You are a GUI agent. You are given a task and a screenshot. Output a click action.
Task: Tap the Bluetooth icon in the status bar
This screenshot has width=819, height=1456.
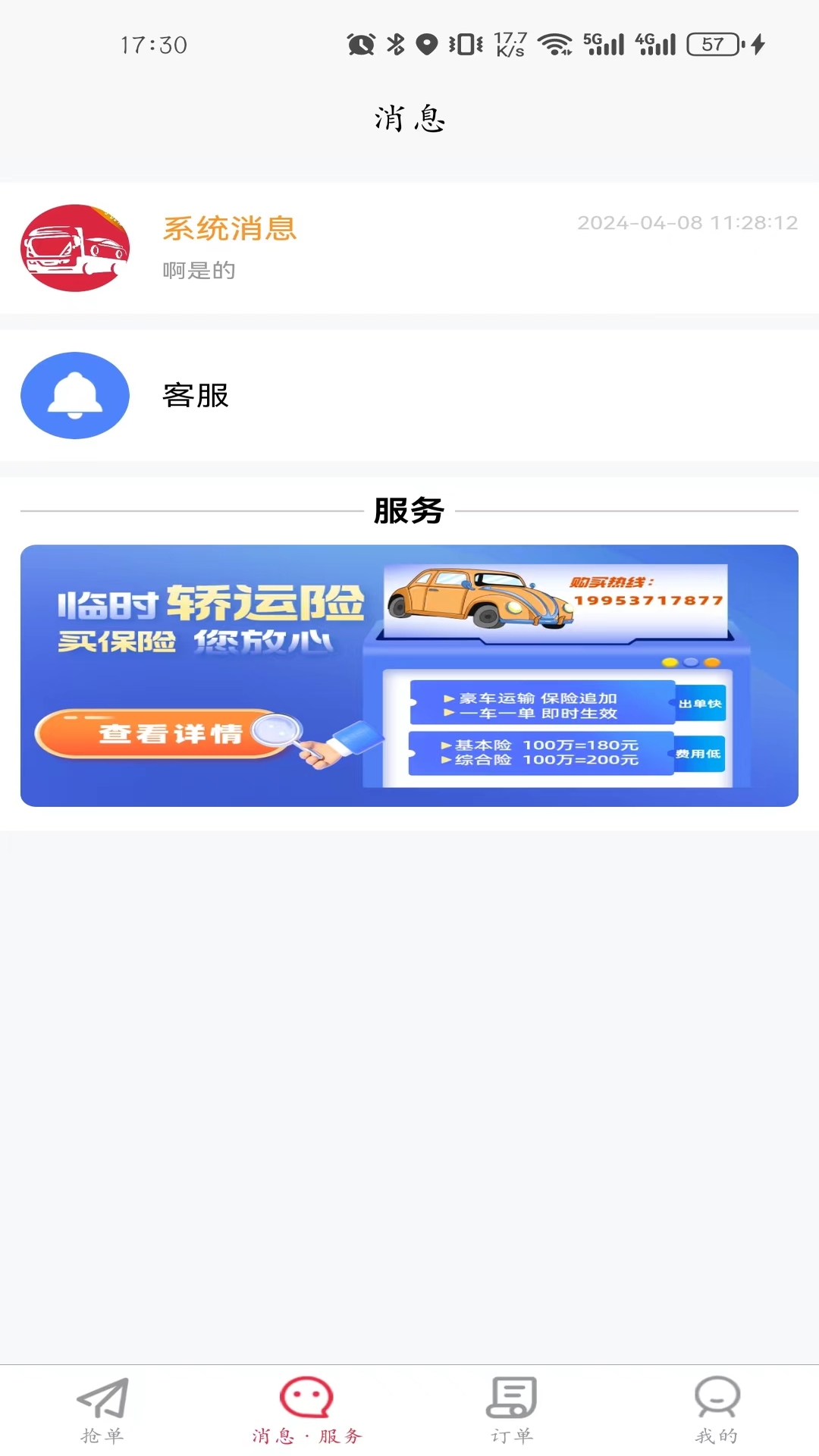(394, 45)
